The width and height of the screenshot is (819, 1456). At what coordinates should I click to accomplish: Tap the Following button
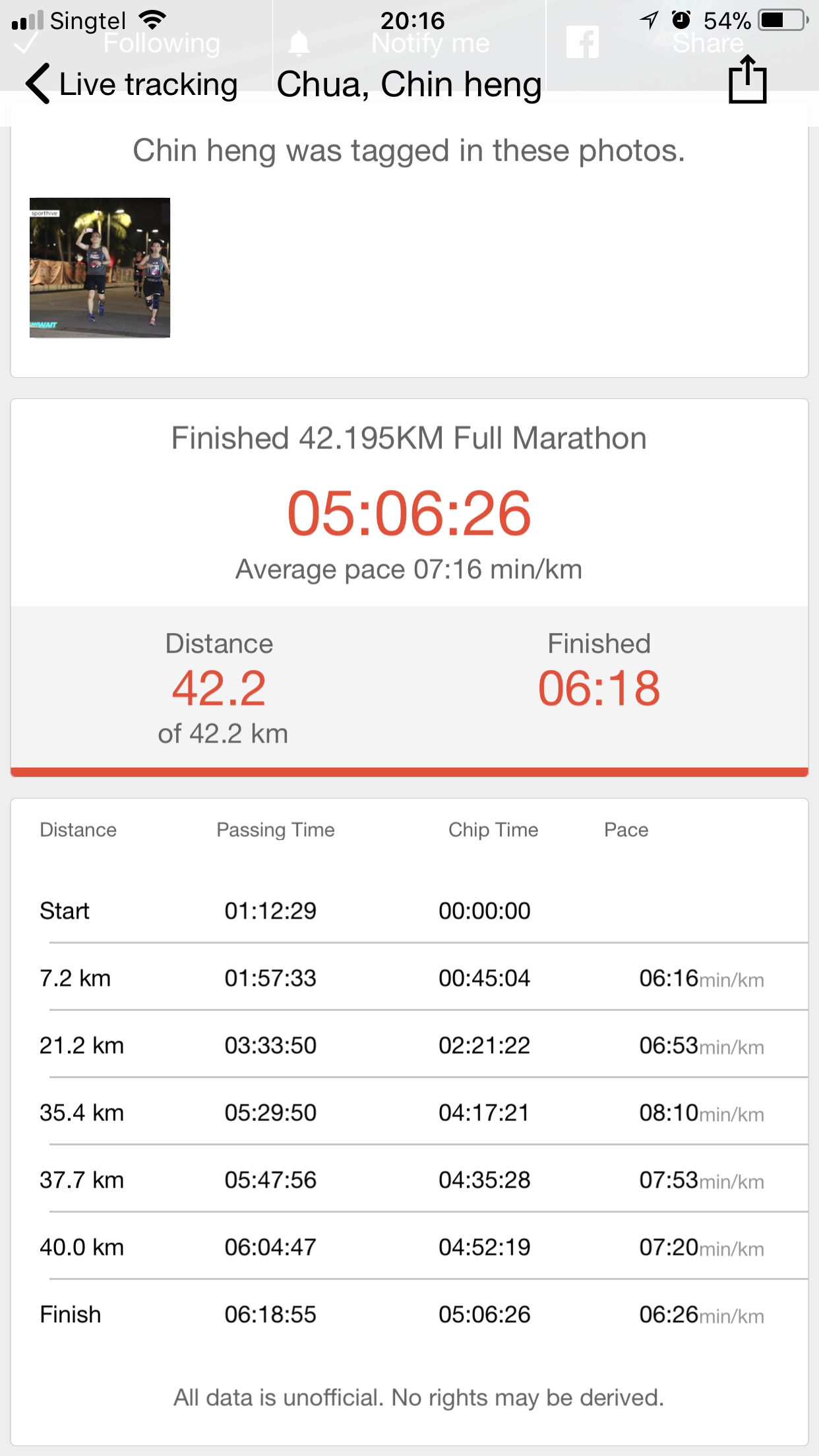136,44
